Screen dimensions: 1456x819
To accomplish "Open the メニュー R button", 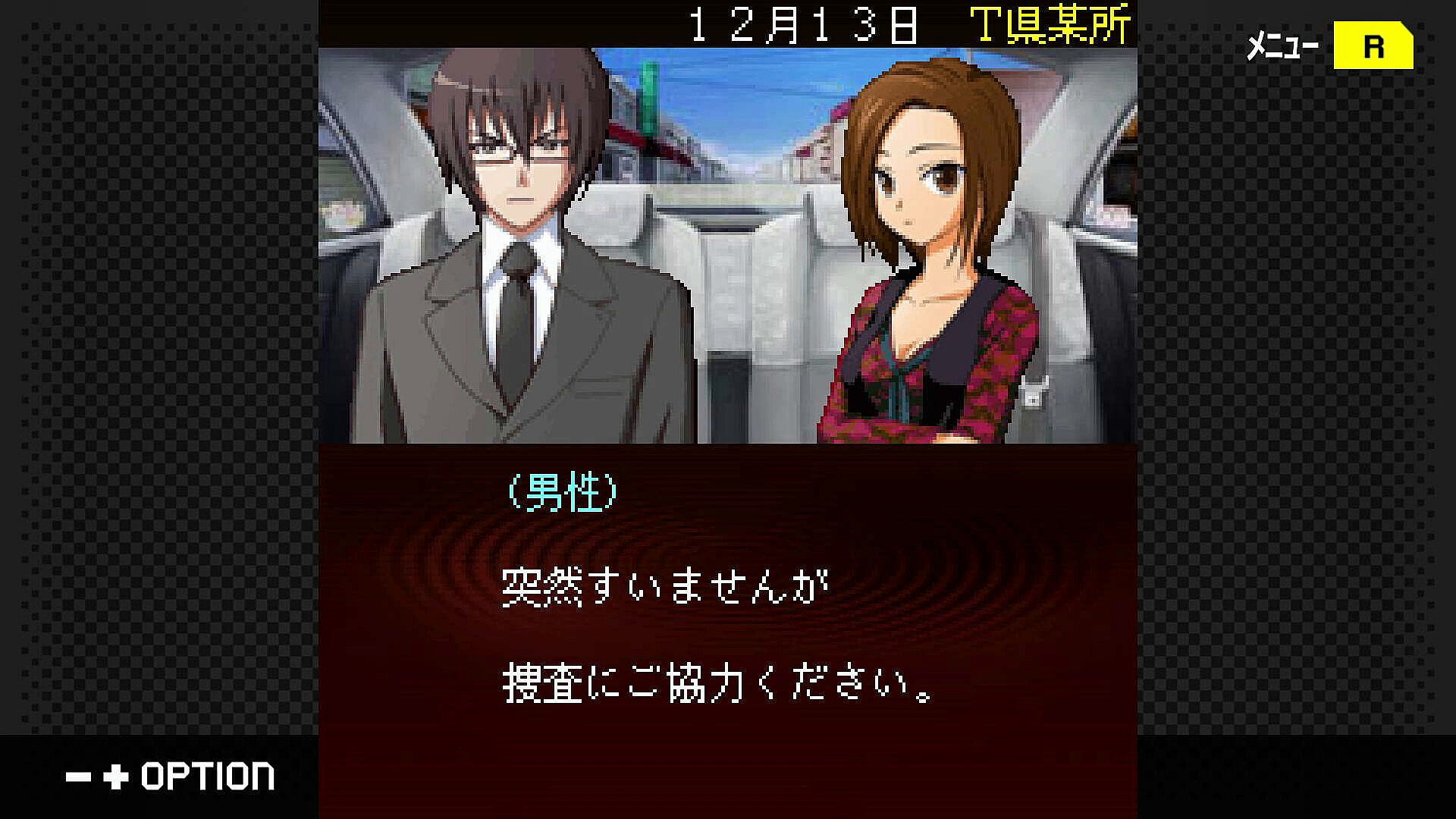I will tap(1372, 46).
